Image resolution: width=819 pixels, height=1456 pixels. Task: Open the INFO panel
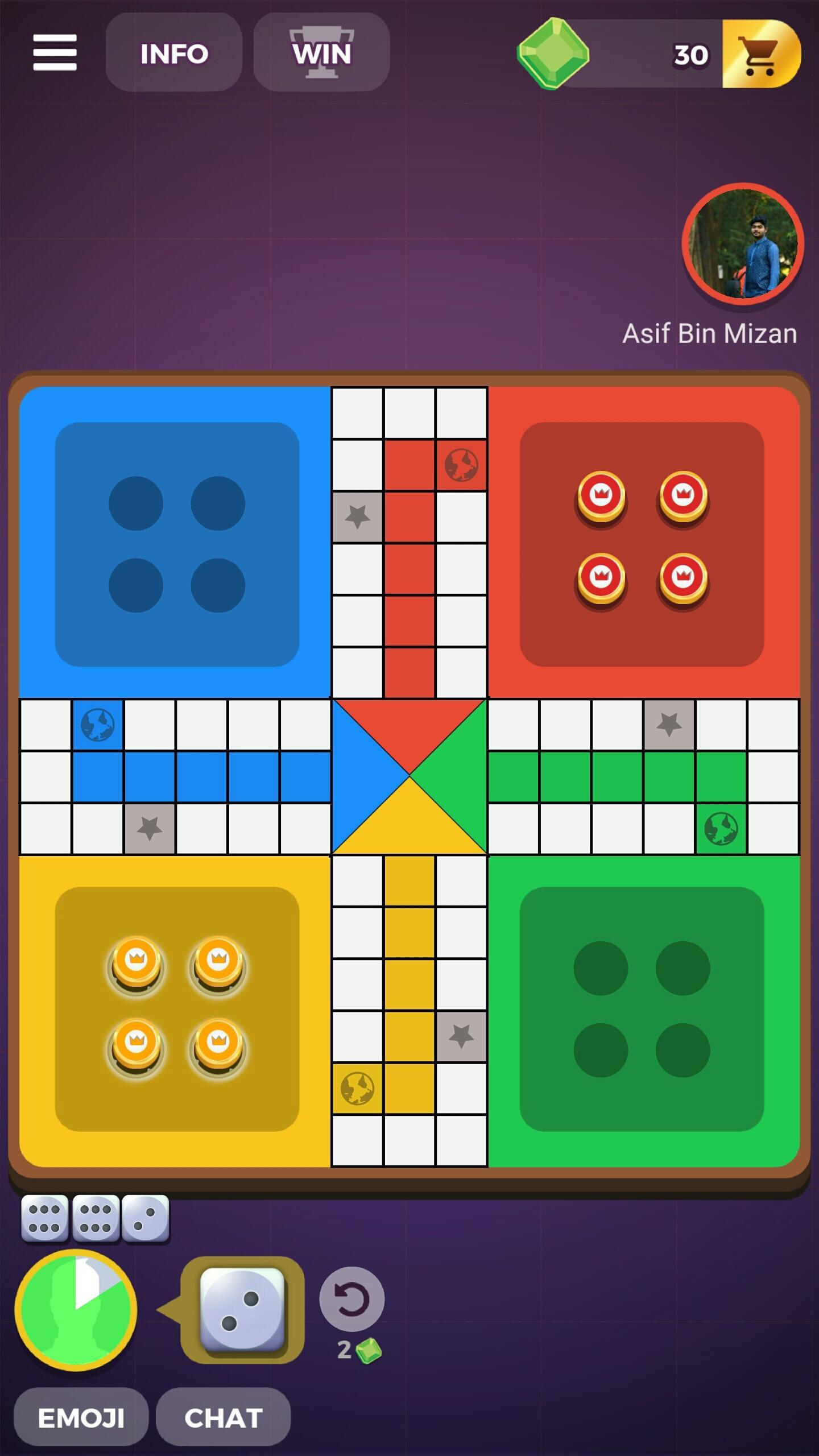point(174,53)
